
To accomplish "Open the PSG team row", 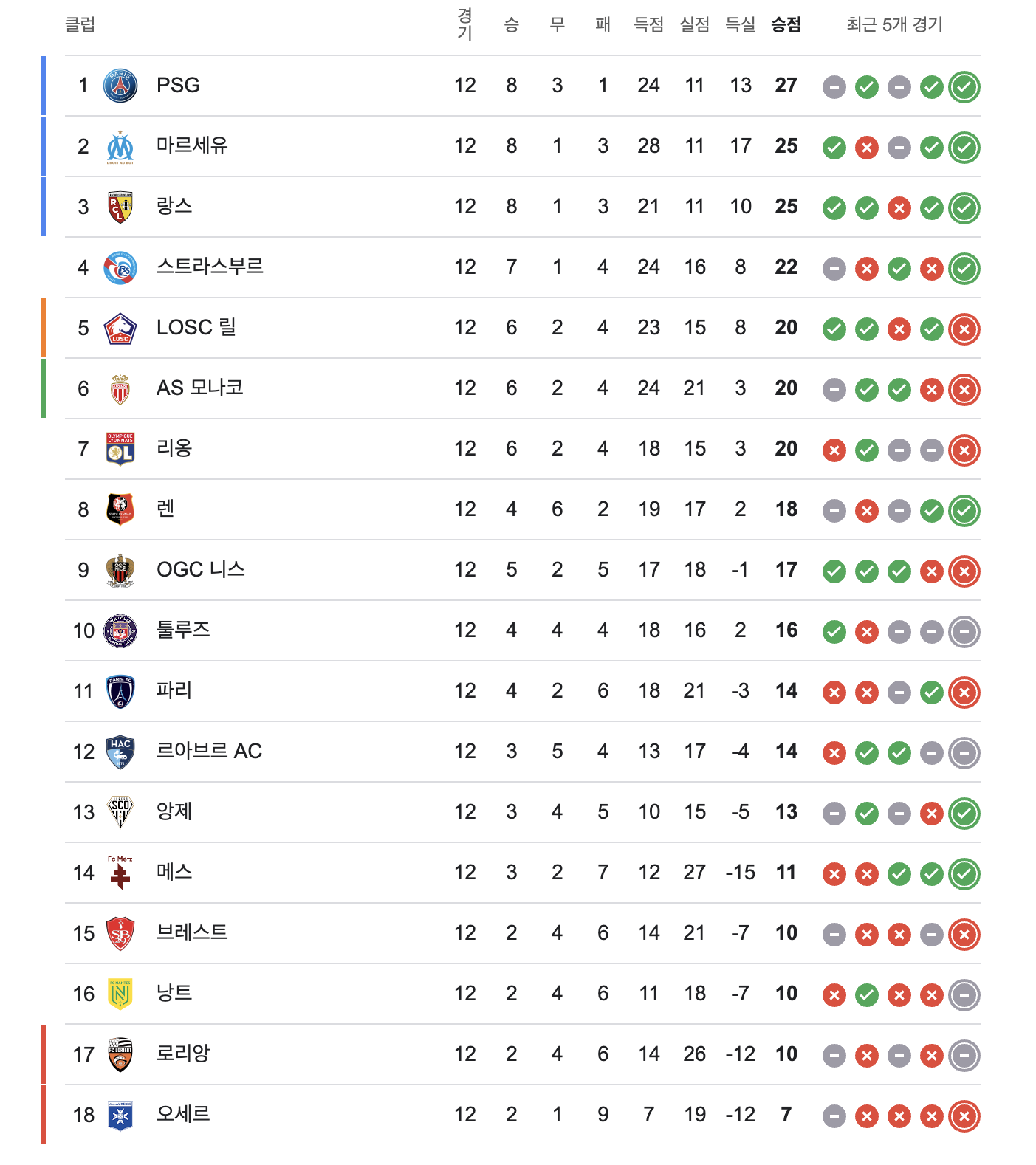I will (178, 86).
